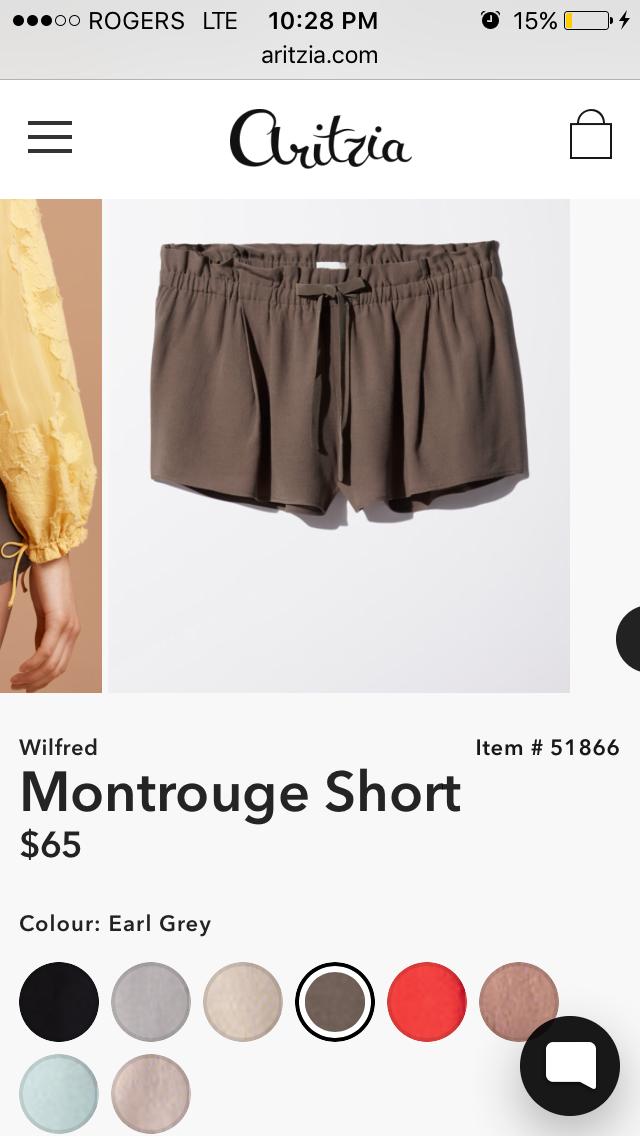The image size is (640, 1136).
Task: View the Montrouge Short product image
Action: [x=338, y=445]
